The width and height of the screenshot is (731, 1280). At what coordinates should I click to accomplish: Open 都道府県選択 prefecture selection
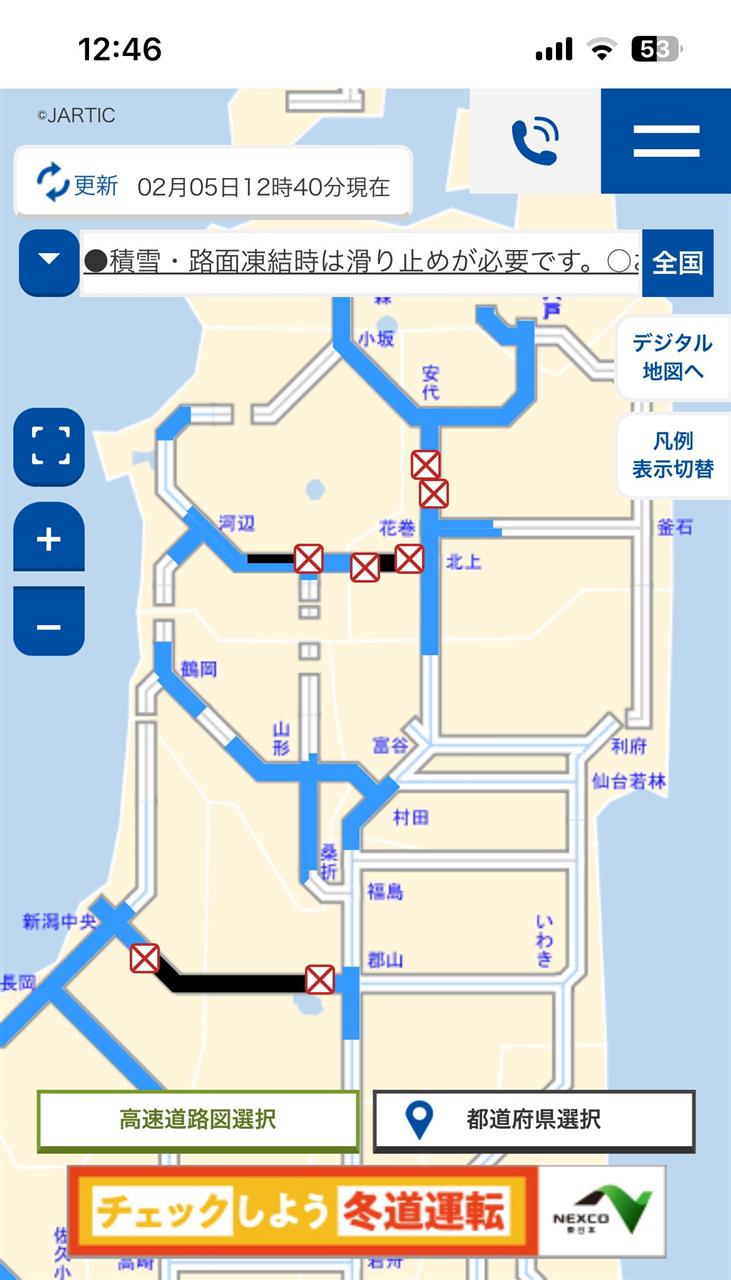534,1119
